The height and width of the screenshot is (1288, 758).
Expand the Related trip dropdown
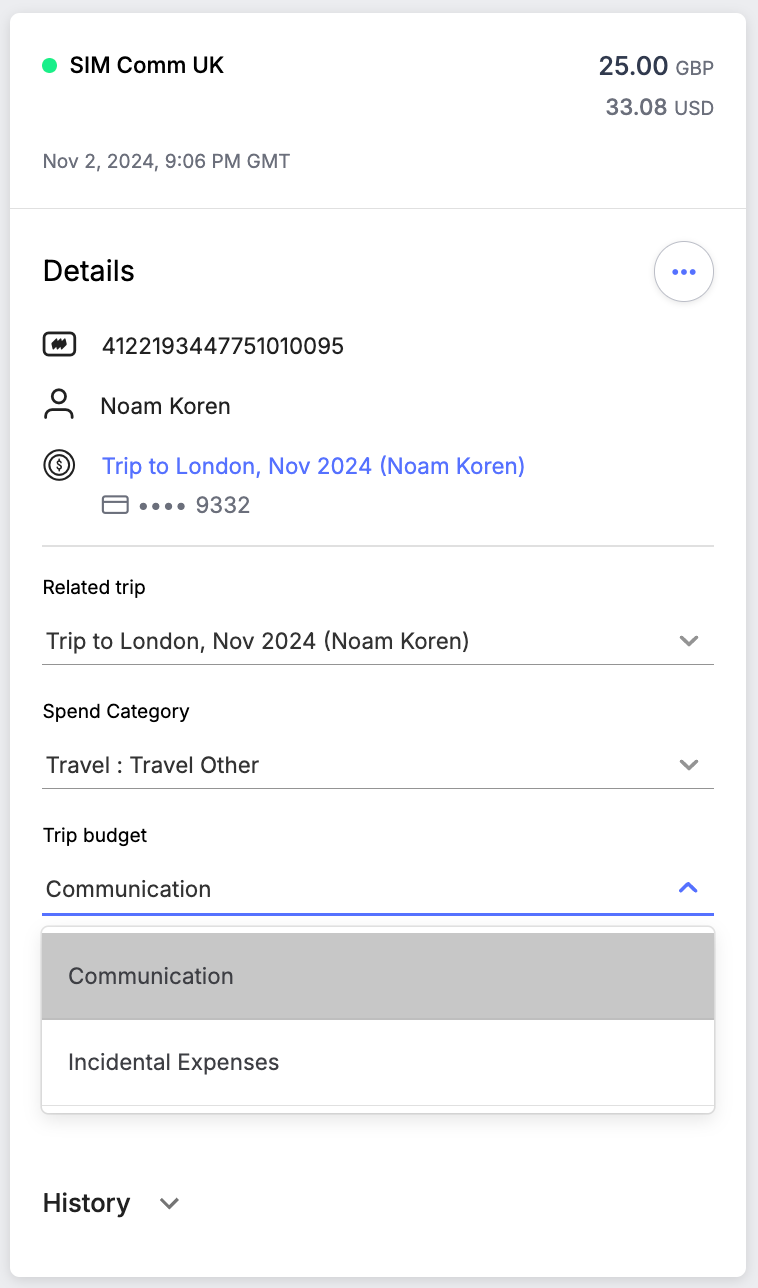point(378,641)
